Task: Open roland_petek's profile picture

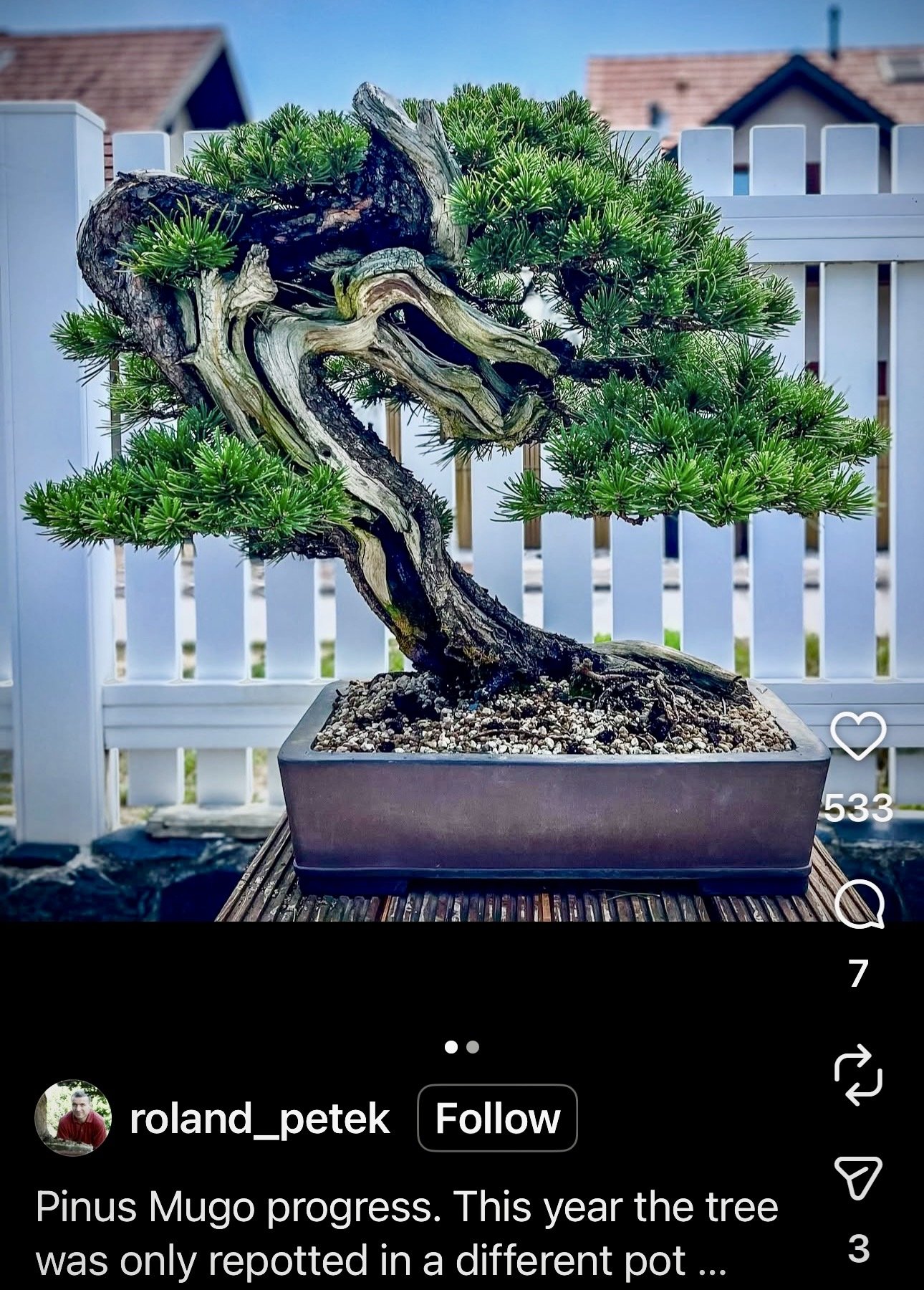Action: [73, 1118]
